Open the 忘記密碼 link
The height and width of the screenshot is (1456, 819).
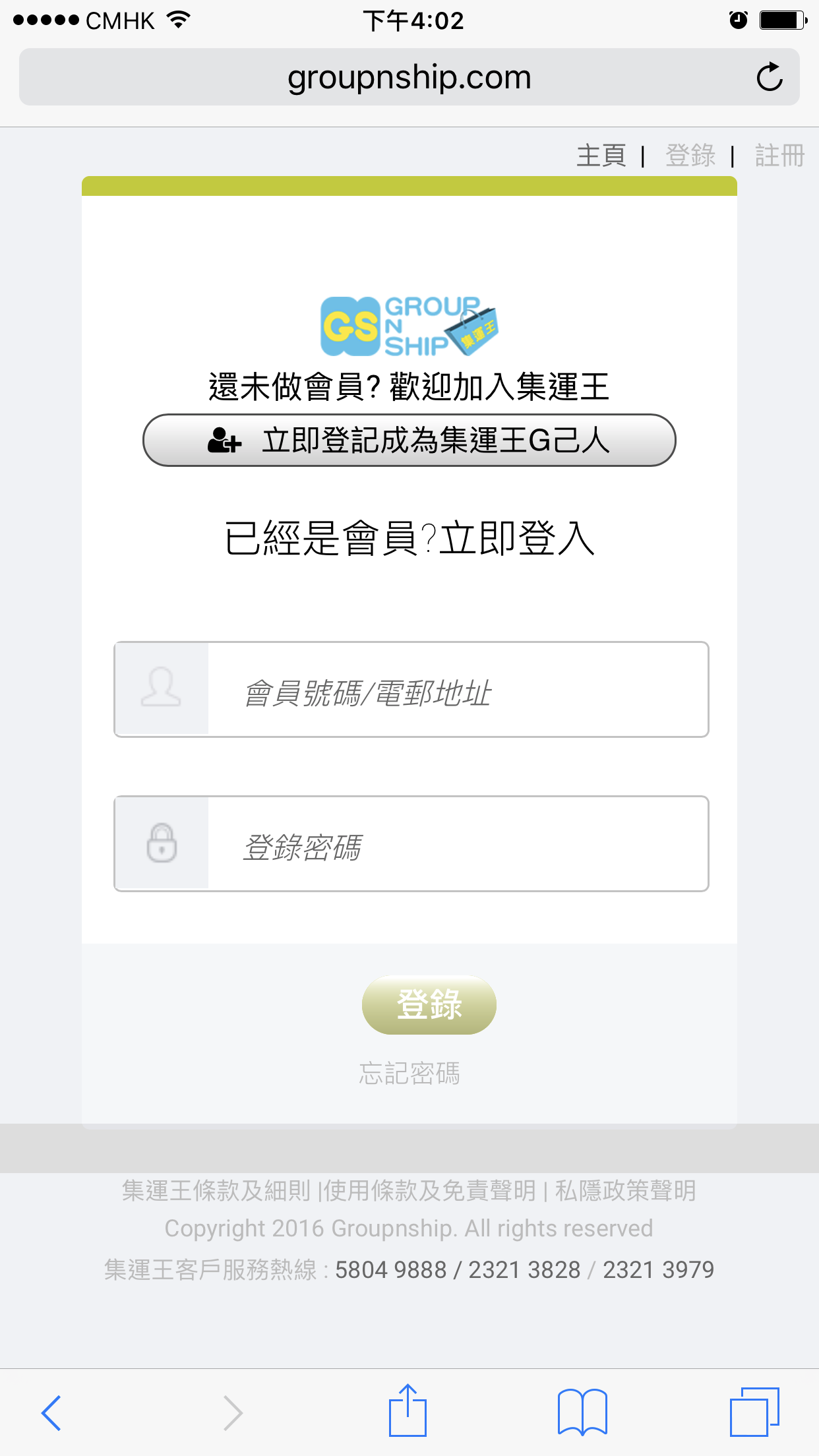point(409,1073)
